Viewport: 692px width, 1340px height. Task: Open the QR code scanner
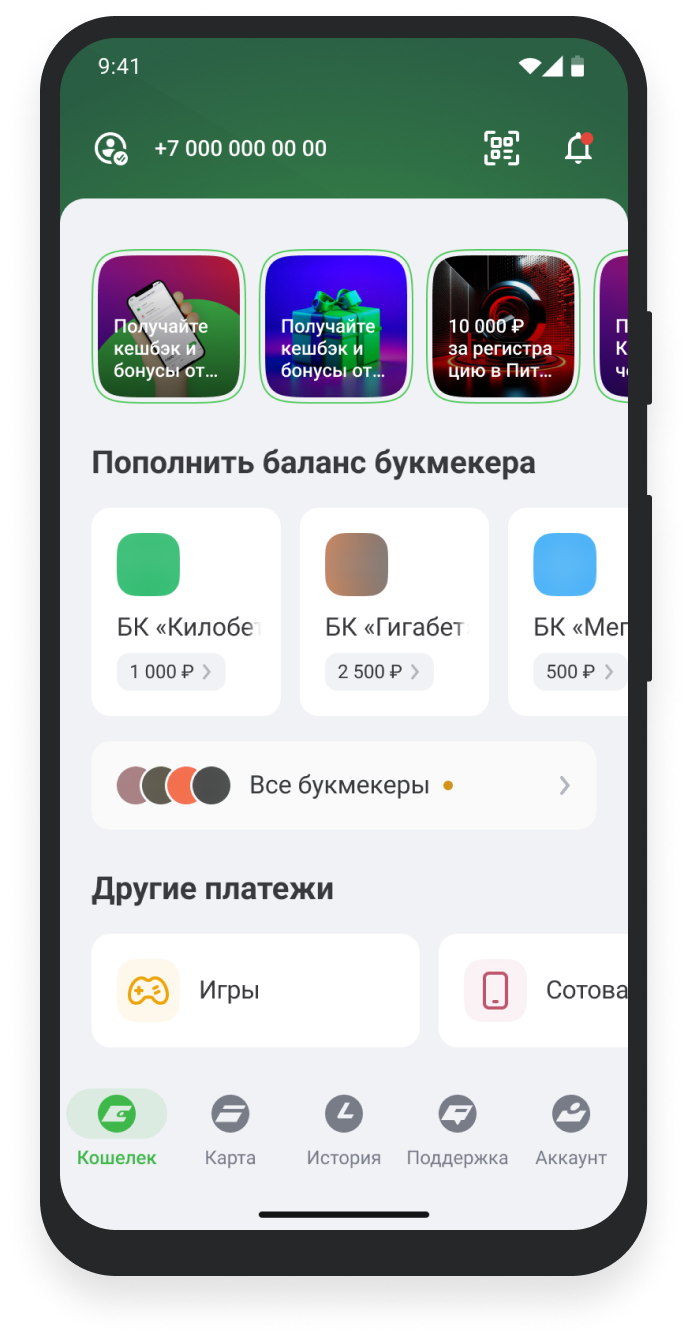pos(502,148)
